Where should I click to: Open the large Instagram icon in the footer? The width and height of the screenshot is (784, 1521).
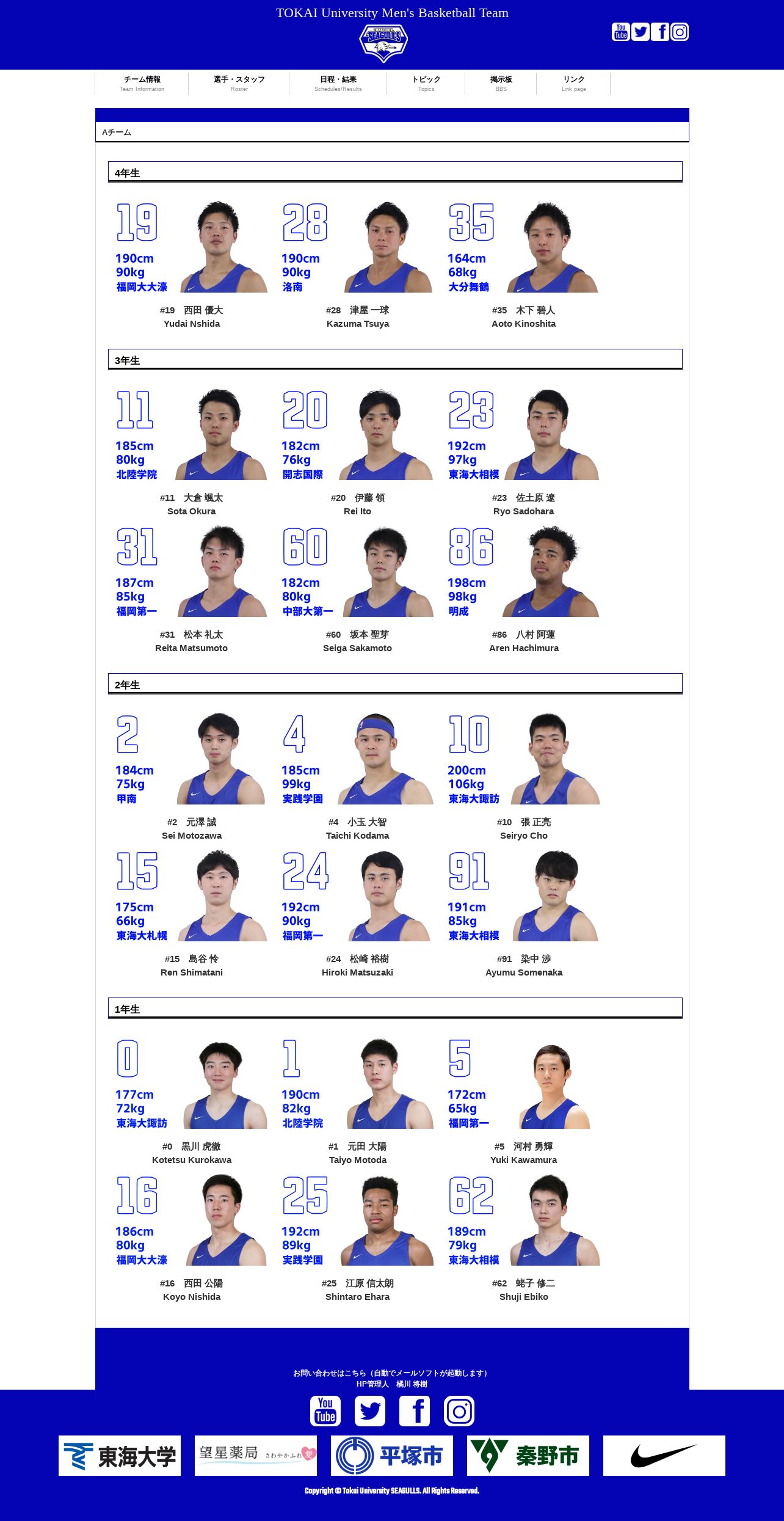(x=459, y=1411)
